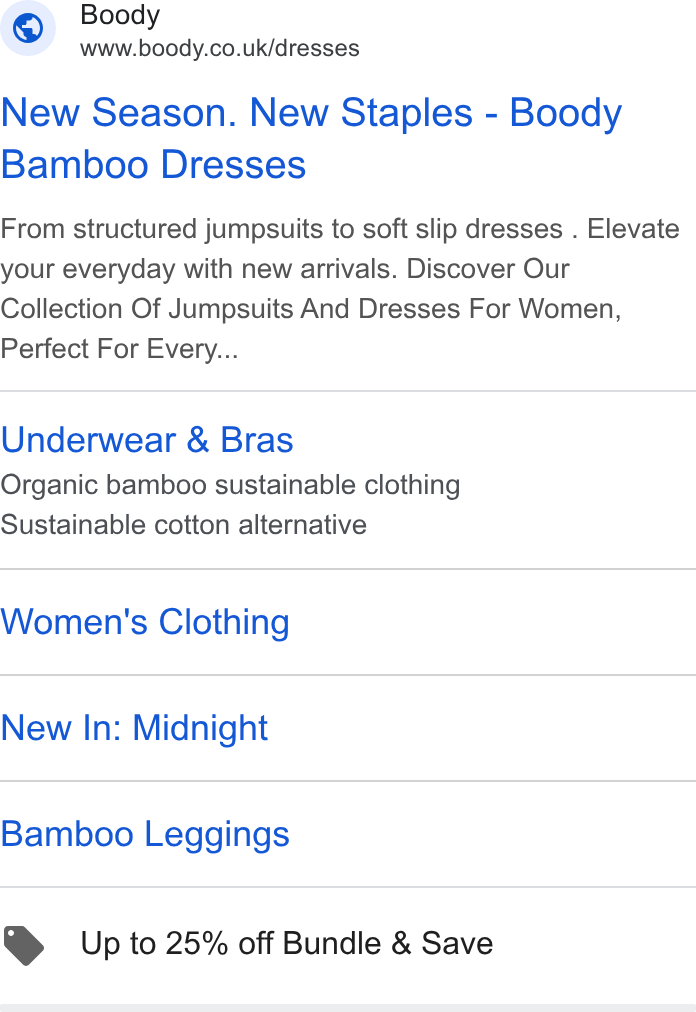The width and height of the screenshot is (696, 1012).
Task: Open the New In: Midnight link
Action: [x=134, y=728]
